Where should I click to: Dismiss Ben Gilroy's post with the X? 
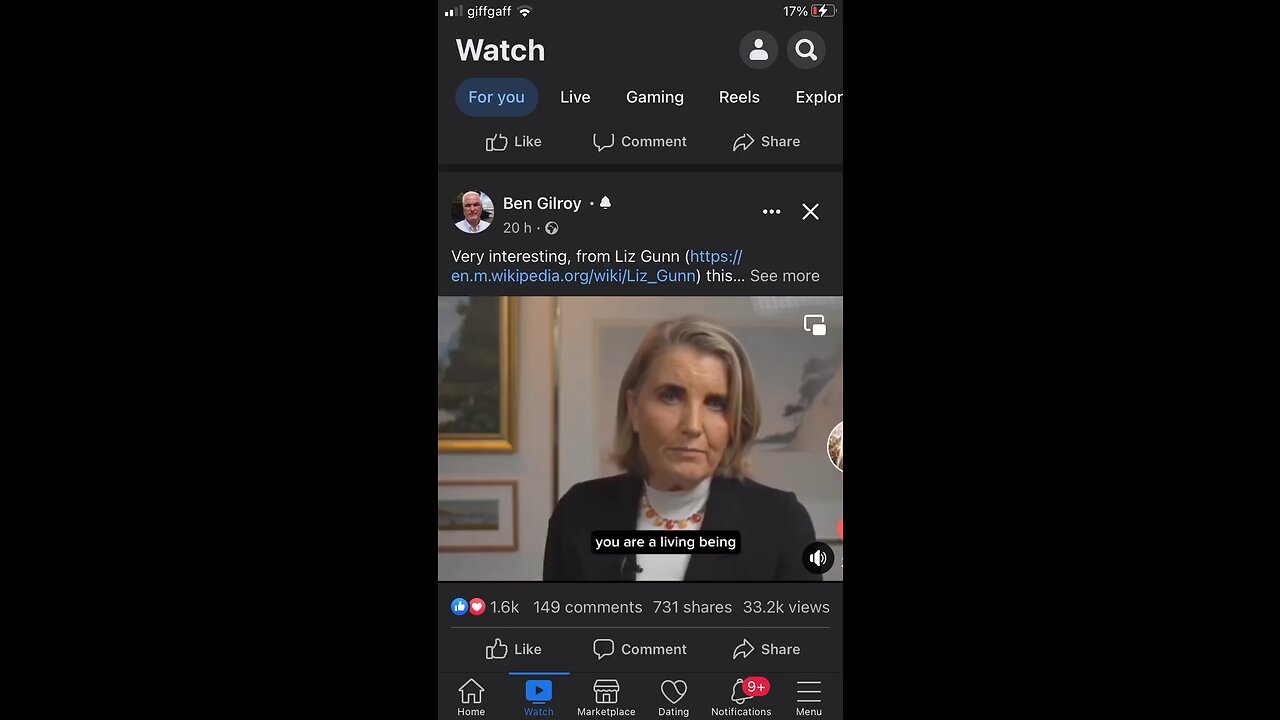click(810, 212)
